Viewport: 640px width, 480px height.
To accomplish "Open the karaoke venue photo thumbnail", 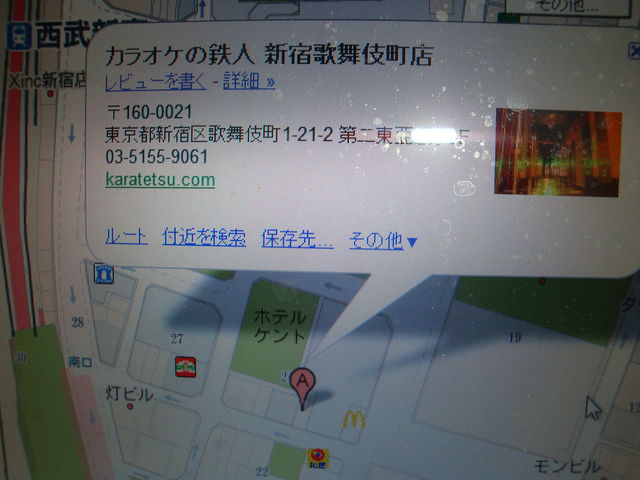I will [x=543, y=152].
